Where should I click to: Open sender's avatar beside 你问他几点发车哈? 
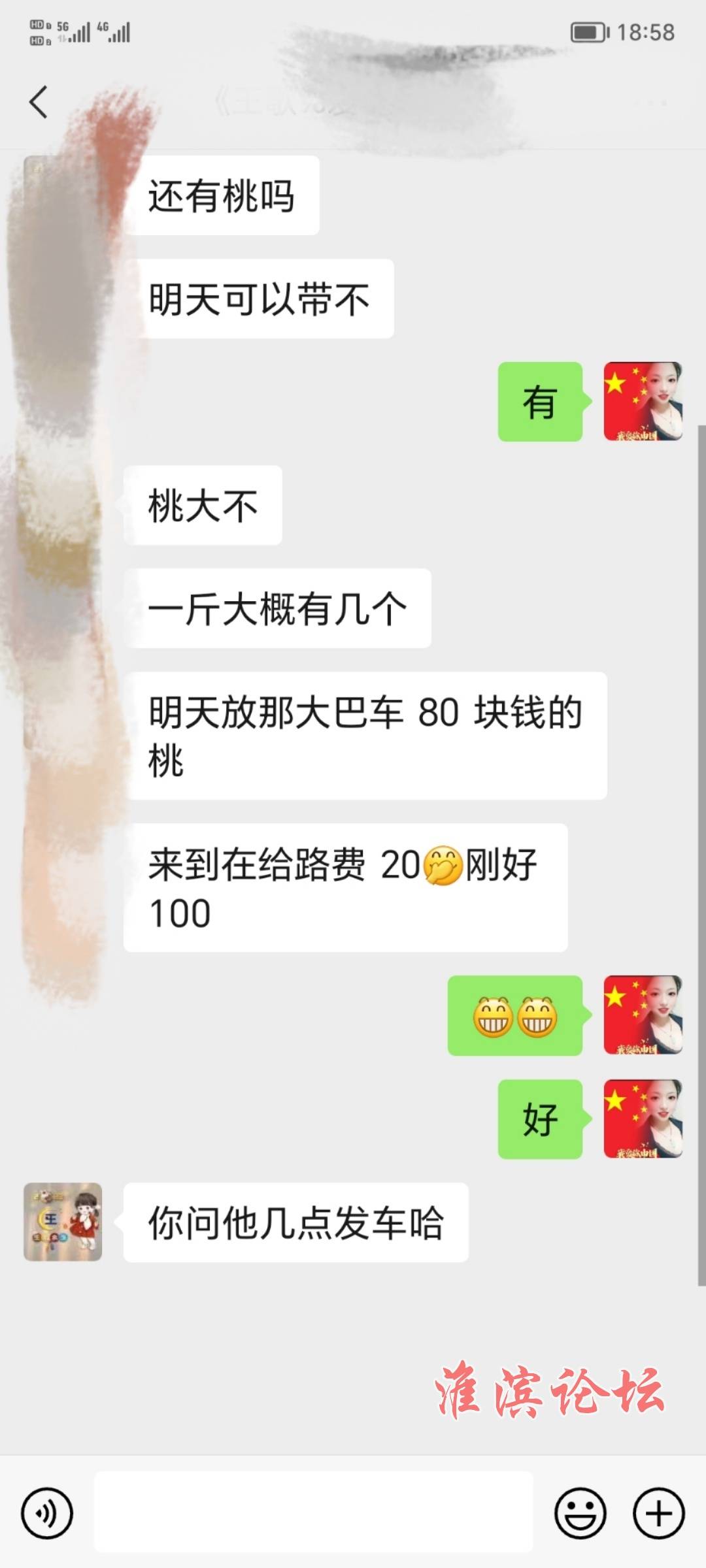63,1222
